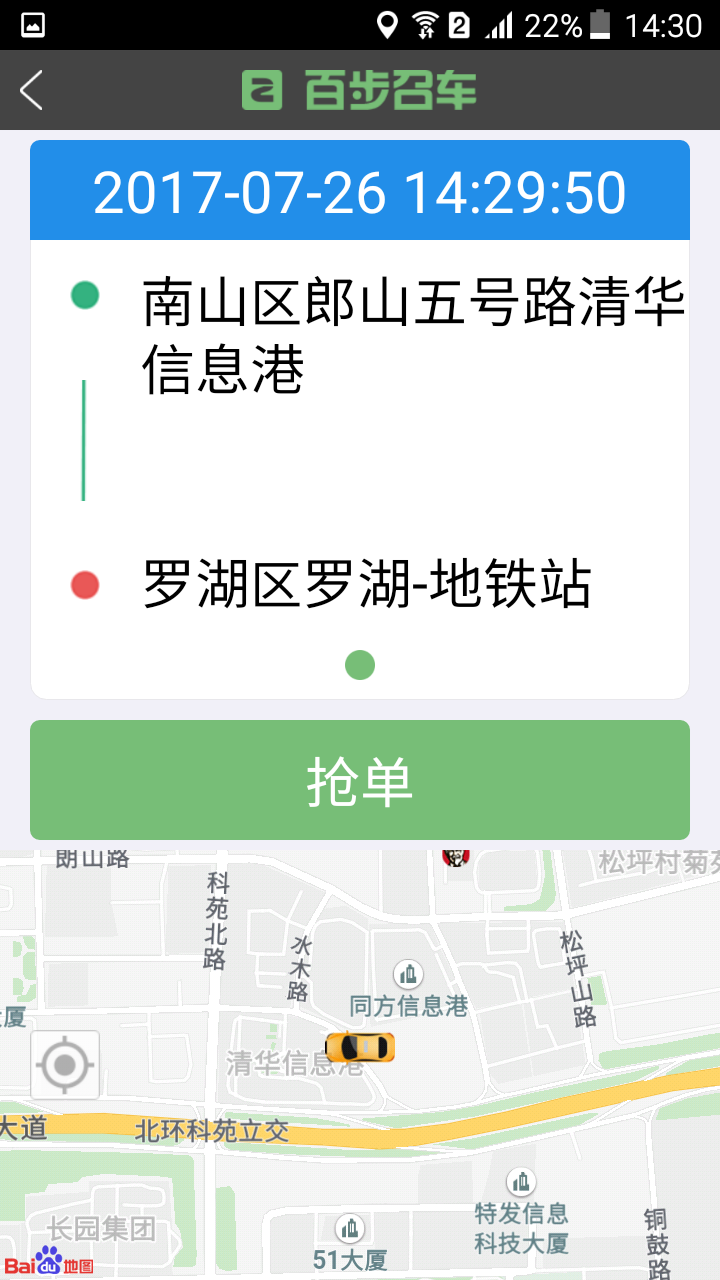Tap the yellow taxi marker on the map

pyautogui.click(x=360, y=1047)
